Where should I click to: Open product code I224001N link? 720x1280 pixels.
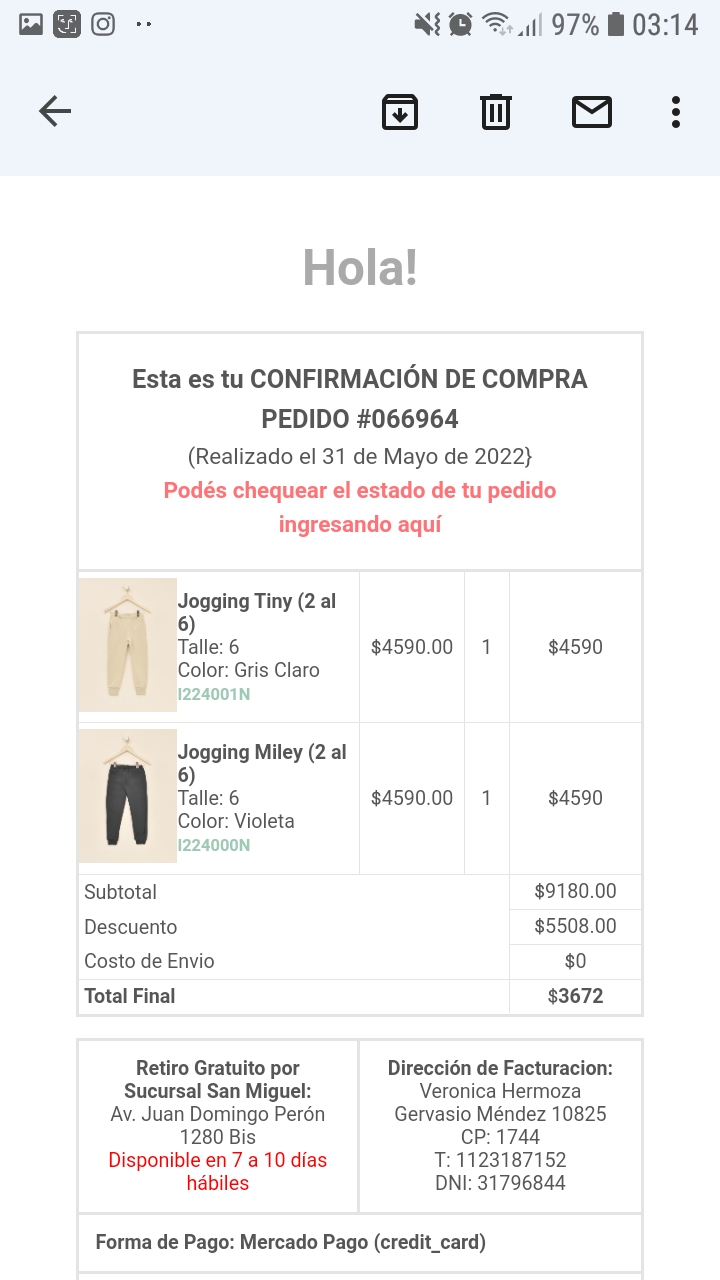214,694
